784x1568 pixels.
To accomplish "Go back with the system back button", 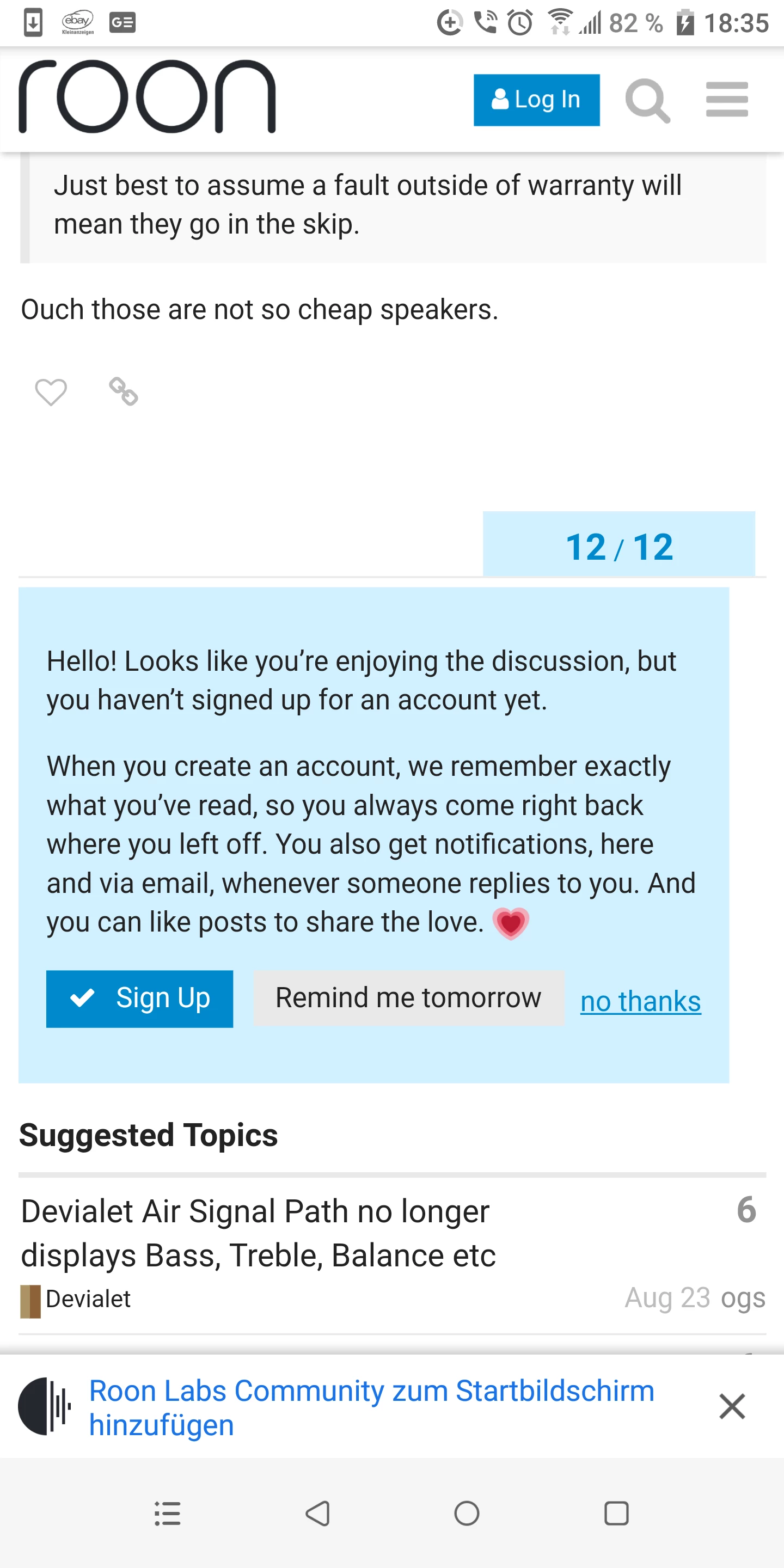I will [317, 1513].
